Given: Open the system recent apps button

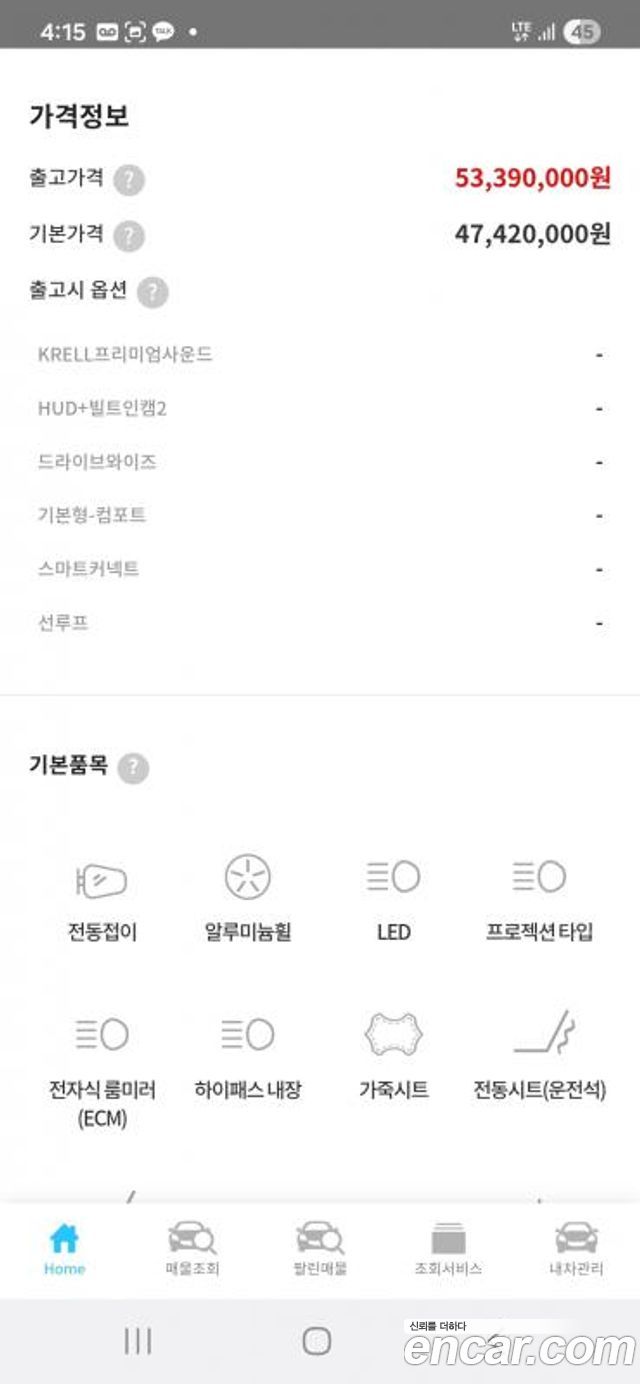Looking at the screenshot, I should click(137, 1341).
